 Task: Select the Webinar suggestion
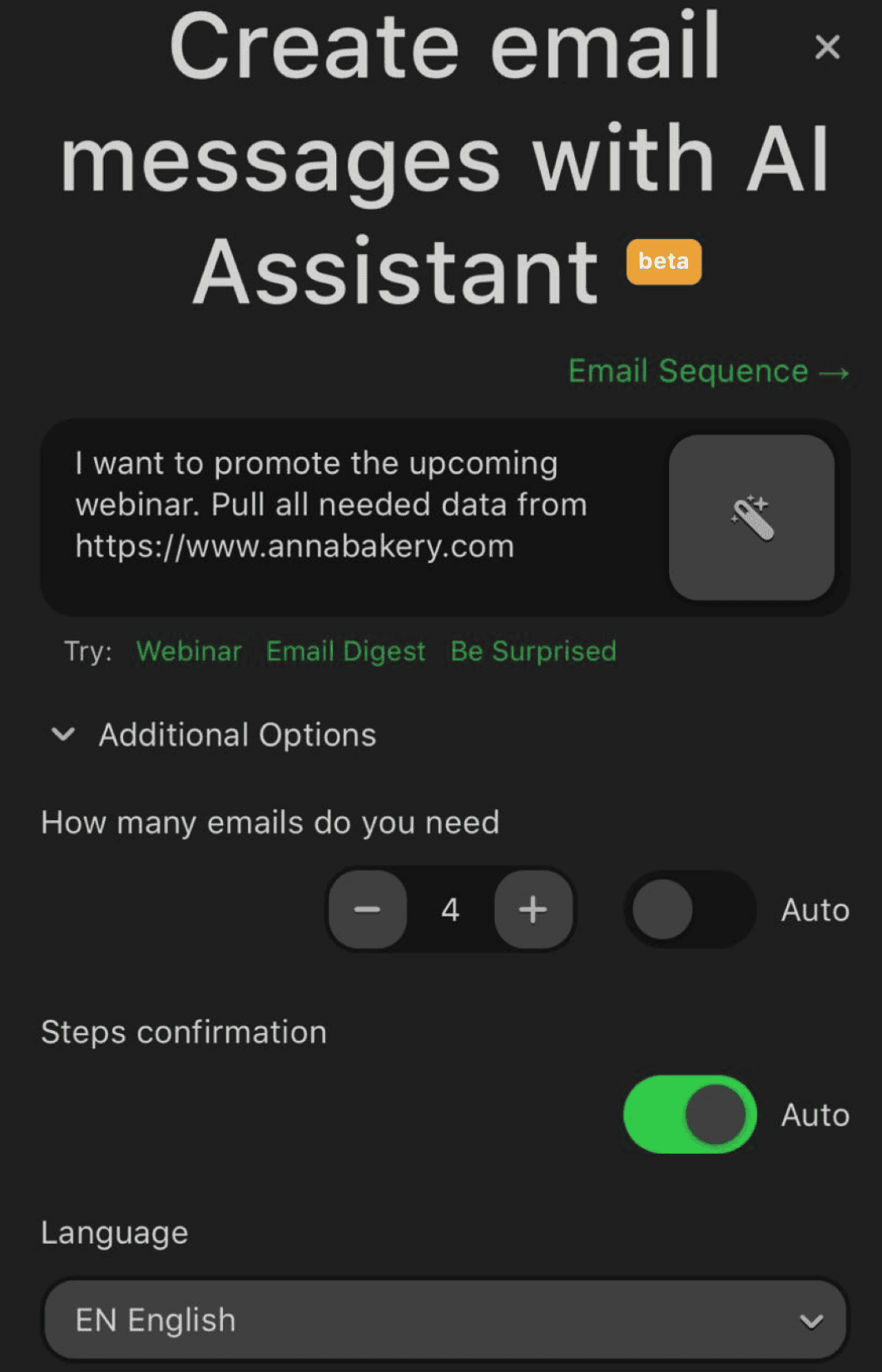coord(188,652)
